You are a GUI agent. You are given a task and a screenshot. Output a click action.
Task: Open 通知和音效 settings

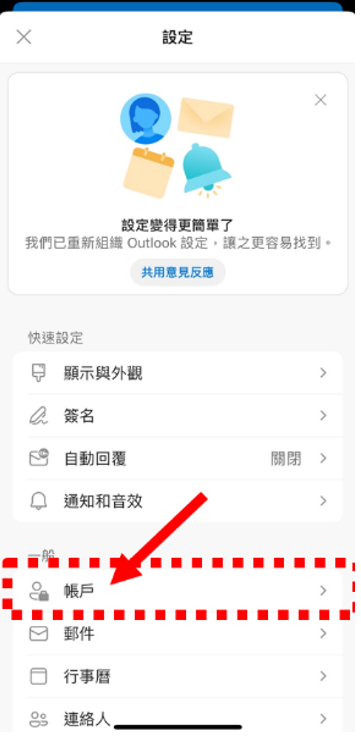[x=178, y=501]
